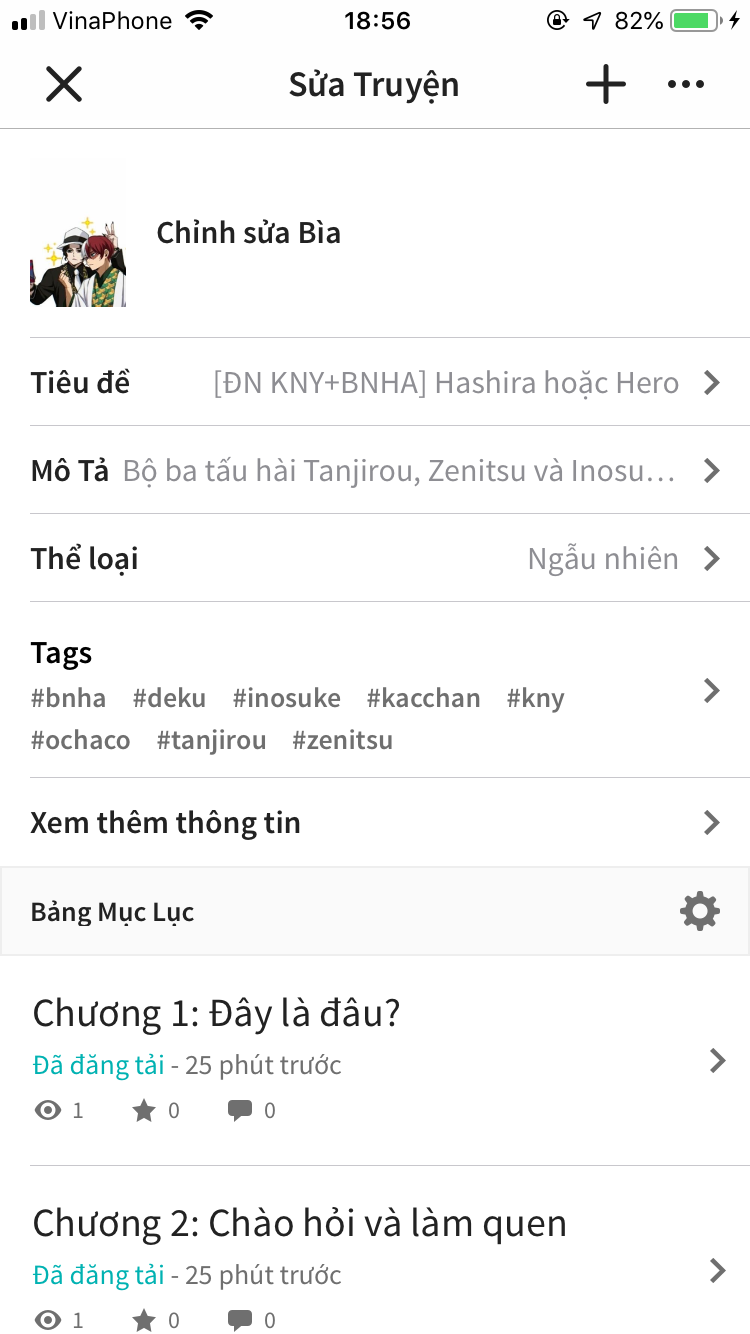Viewport: 750px width, 1334px height.
Task: Add a new chapter with plus icon
Action: tap(605, 84)
